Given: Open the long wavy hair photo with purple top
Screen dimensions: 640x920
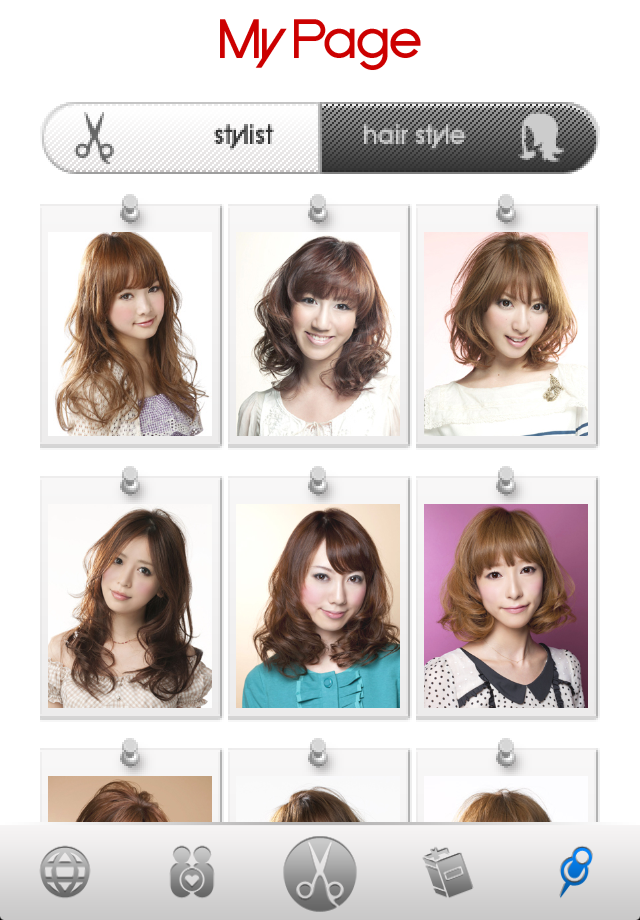Looking at the screenshot, I should (x=130, y=333).
